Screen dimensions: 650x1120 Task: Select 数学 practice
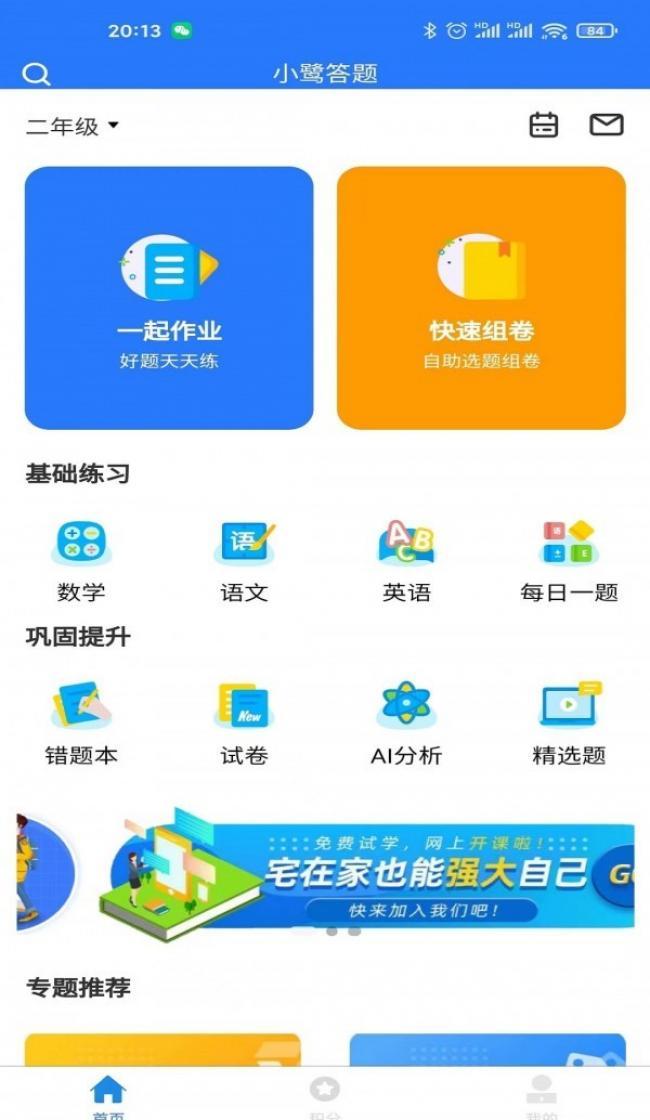(81, 560)
